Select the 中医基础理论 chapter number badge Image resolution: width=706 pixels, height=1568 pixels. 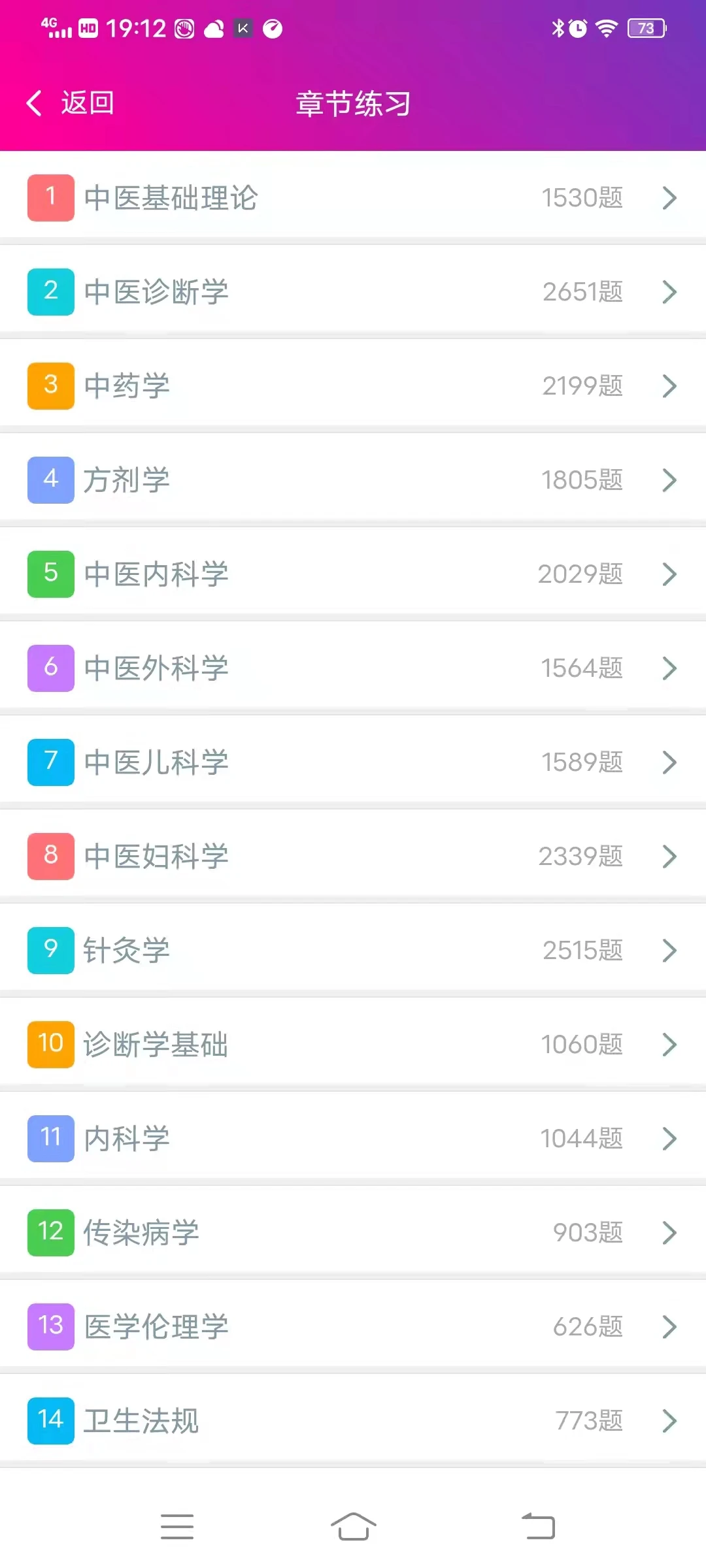tap(50, 198)
